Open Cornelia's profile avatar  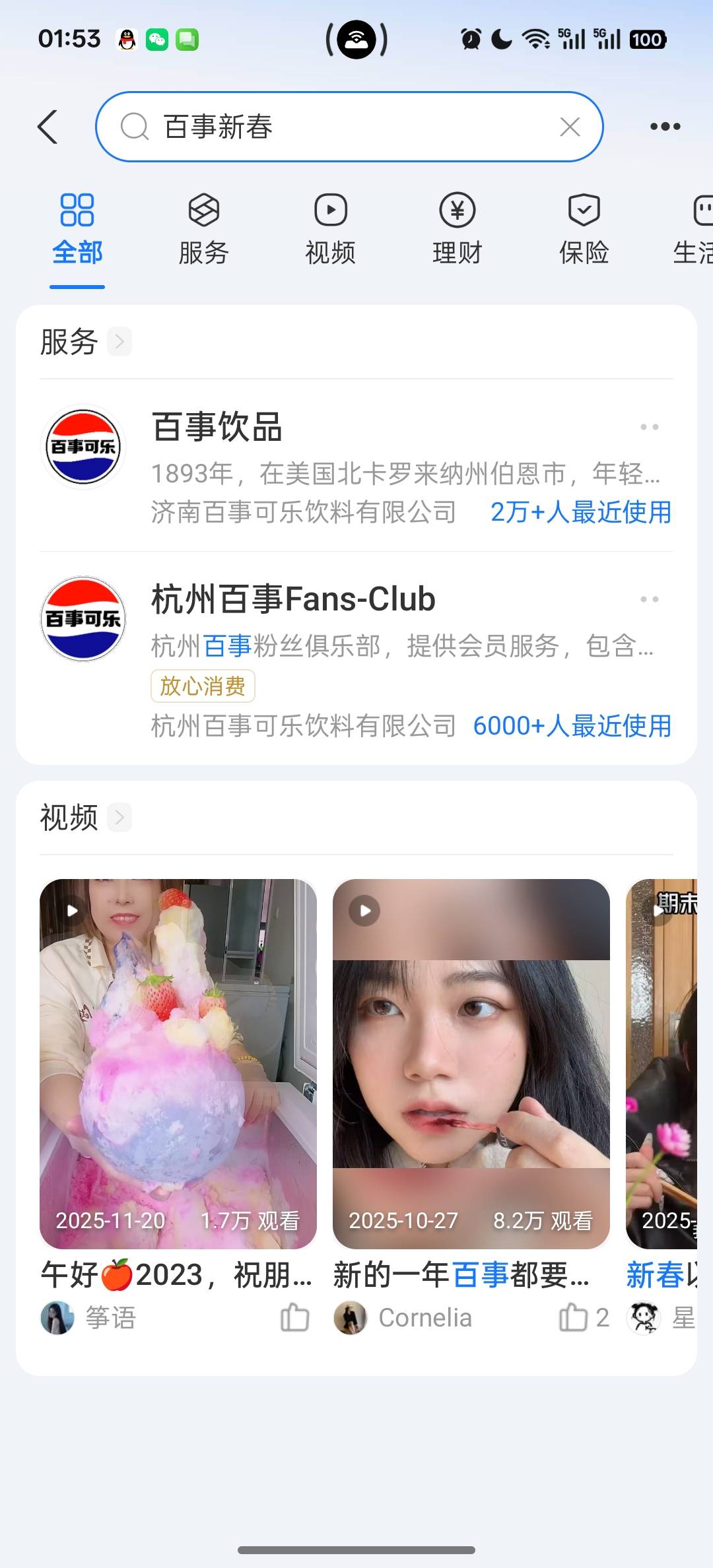point(350,1318)
